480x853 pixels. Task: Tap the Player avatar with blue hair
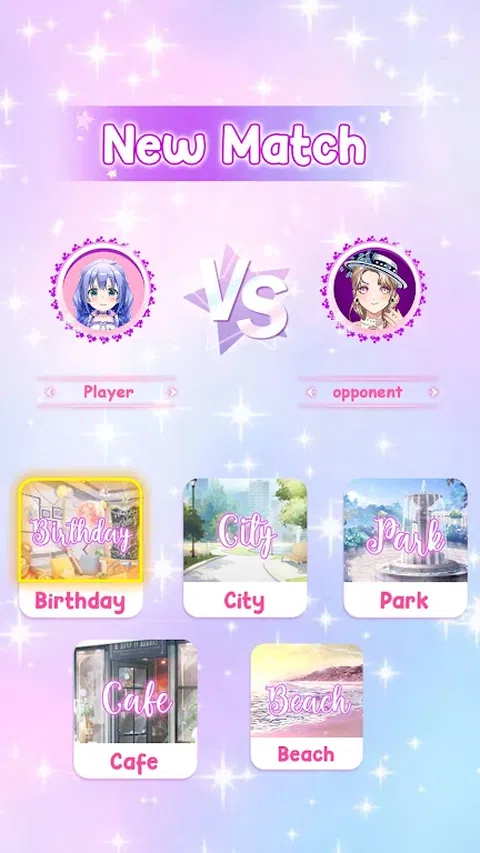(103, 289)
